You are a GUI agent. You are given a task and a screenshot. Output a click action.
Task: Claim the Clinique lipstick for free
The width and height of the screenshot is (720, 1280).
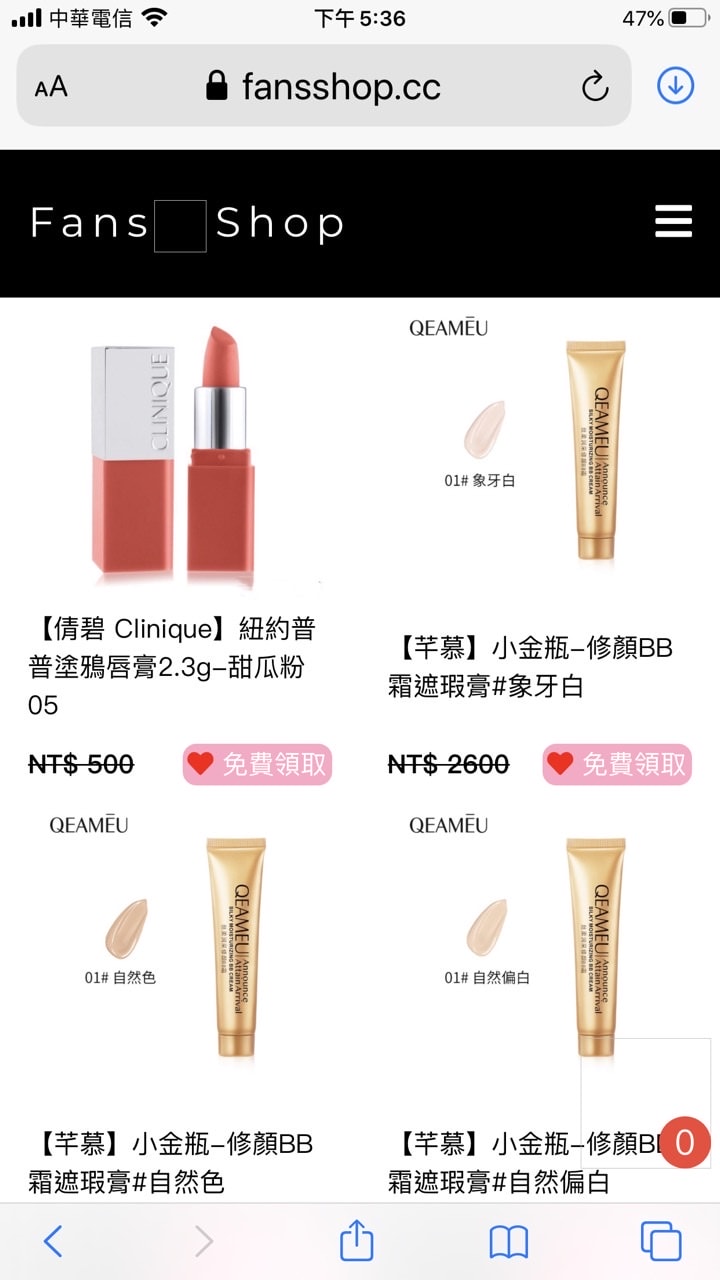[257, 765]
